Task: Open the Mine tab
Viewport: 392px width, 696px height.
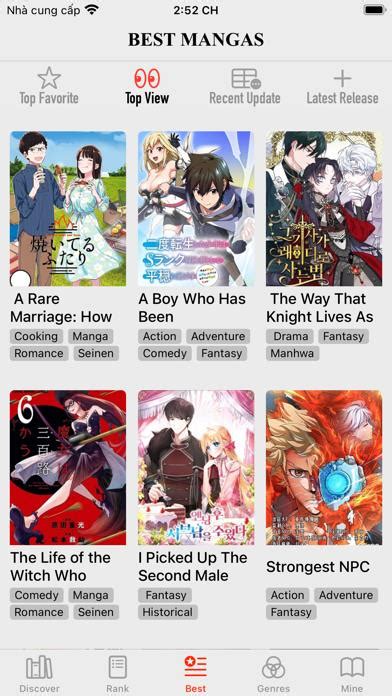Action: tap(352, 674)
